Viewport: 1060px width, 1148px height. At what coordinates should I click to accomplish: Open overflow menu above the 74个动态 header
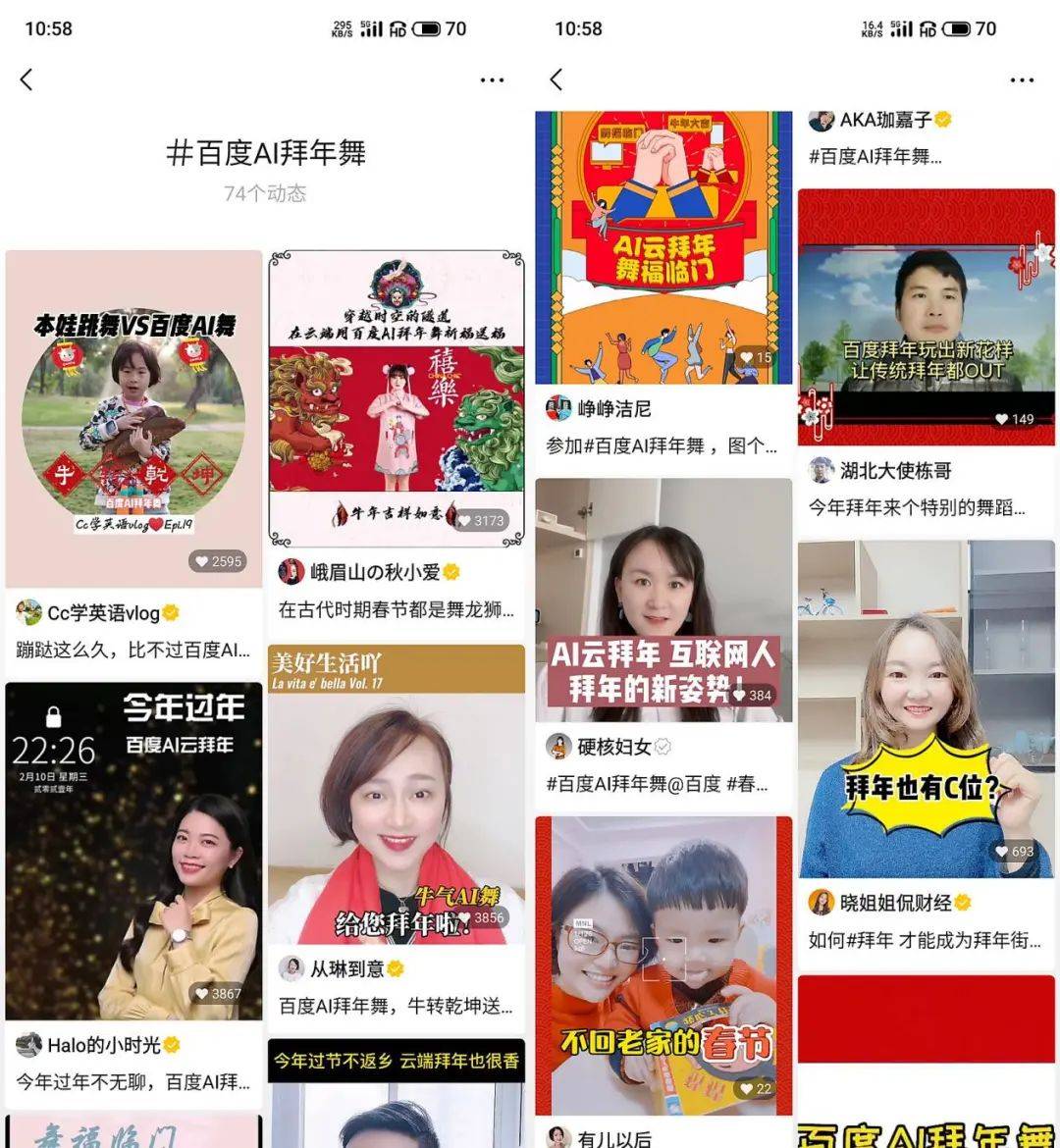(492, 80)
